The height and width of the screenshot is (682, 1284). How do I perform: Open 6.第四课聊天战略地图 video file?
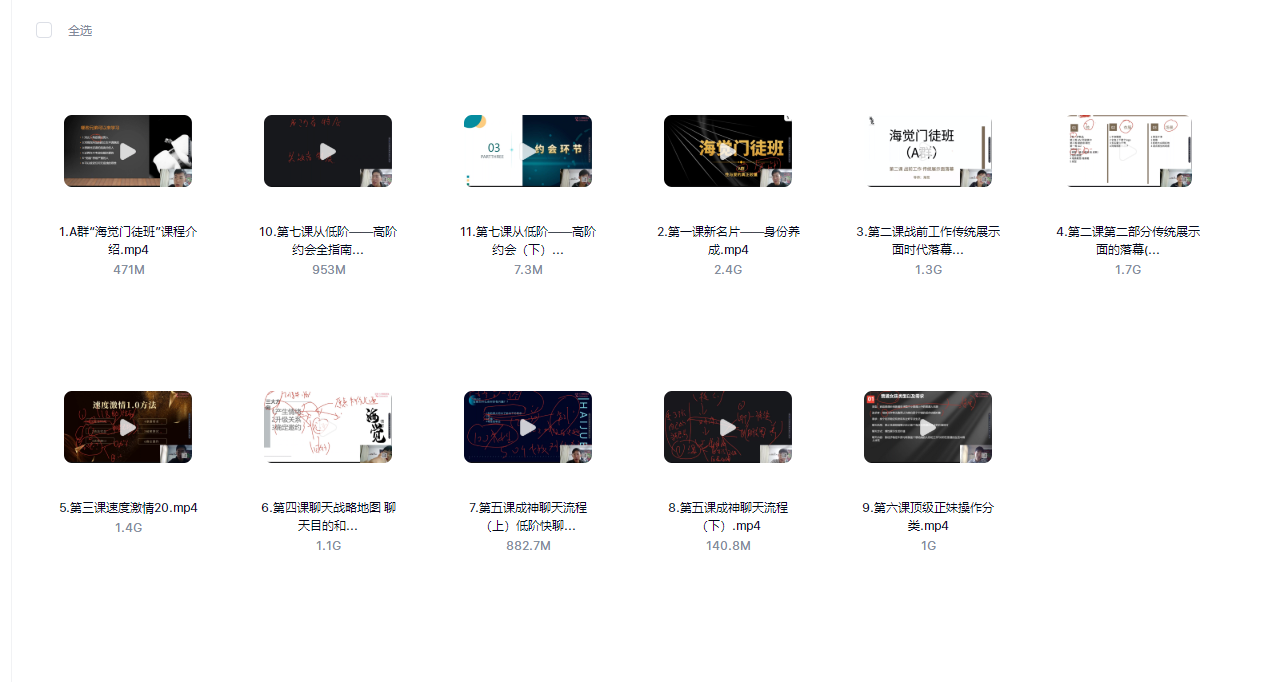pyautogui.click(x=328, y=427)
